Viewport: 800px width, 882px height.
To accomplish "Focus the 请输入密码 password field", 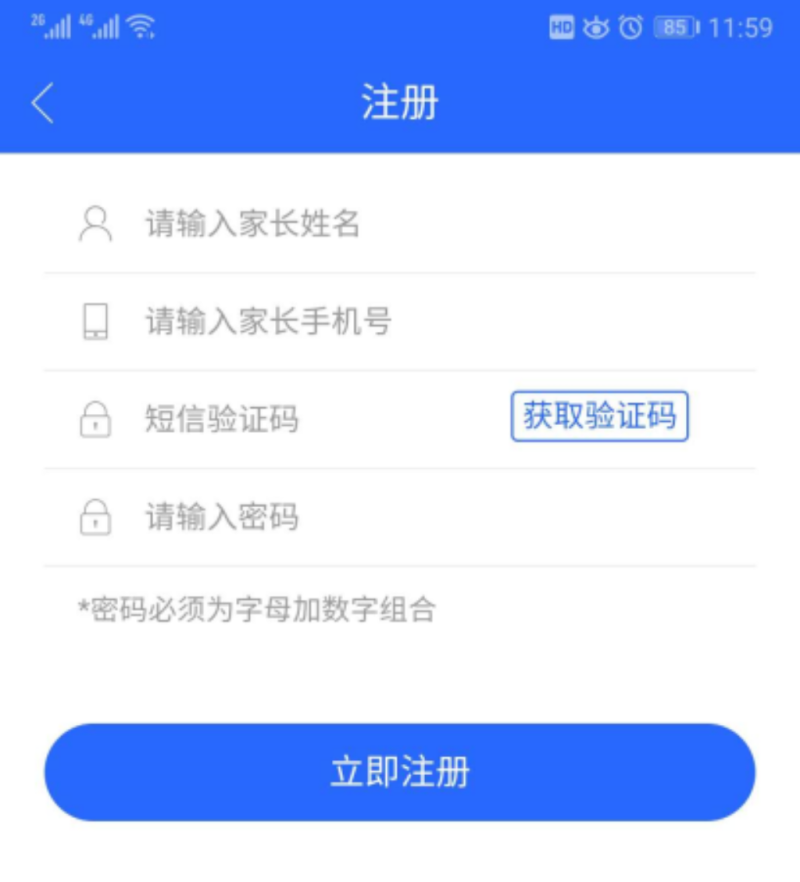I will pos(400,517).
